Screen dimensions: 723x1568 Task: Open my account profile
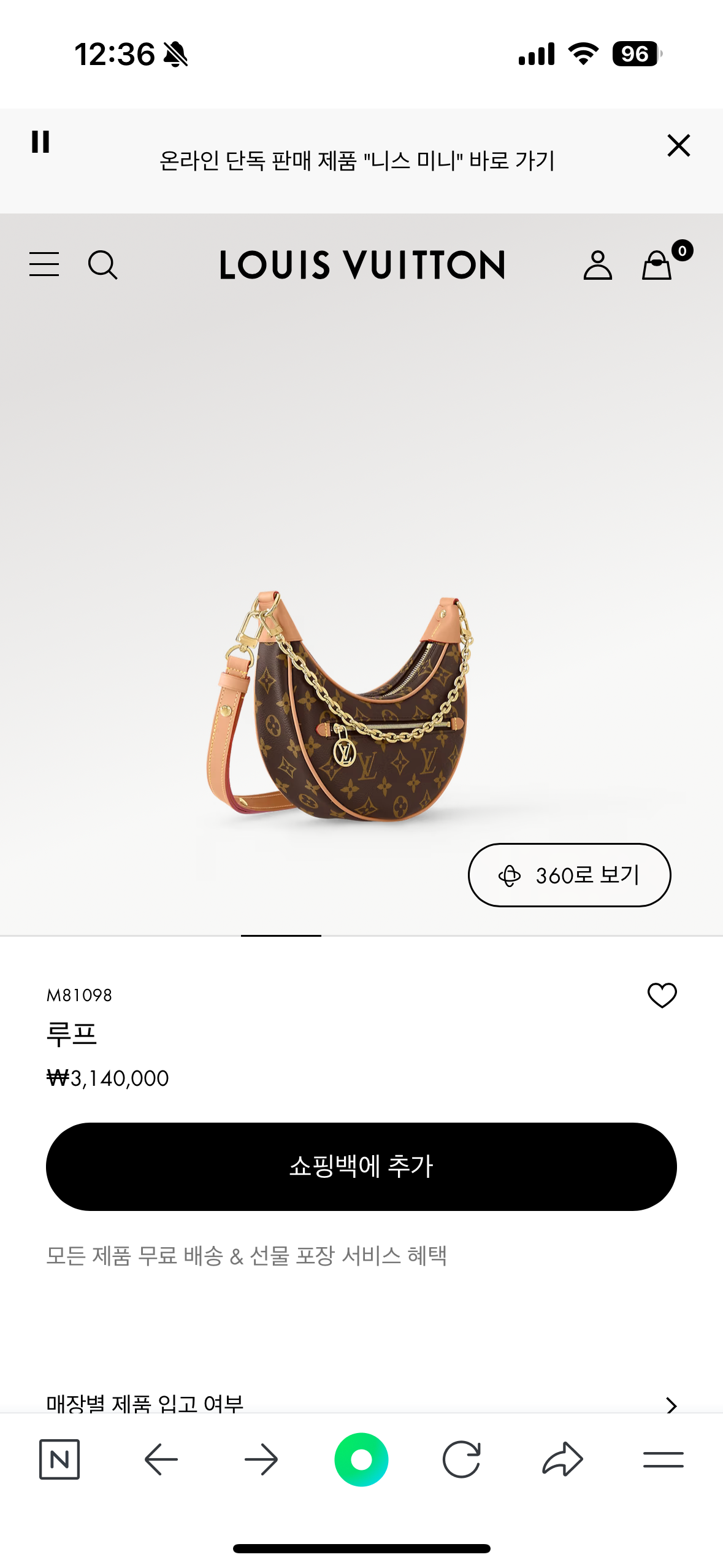pos(597,265)
